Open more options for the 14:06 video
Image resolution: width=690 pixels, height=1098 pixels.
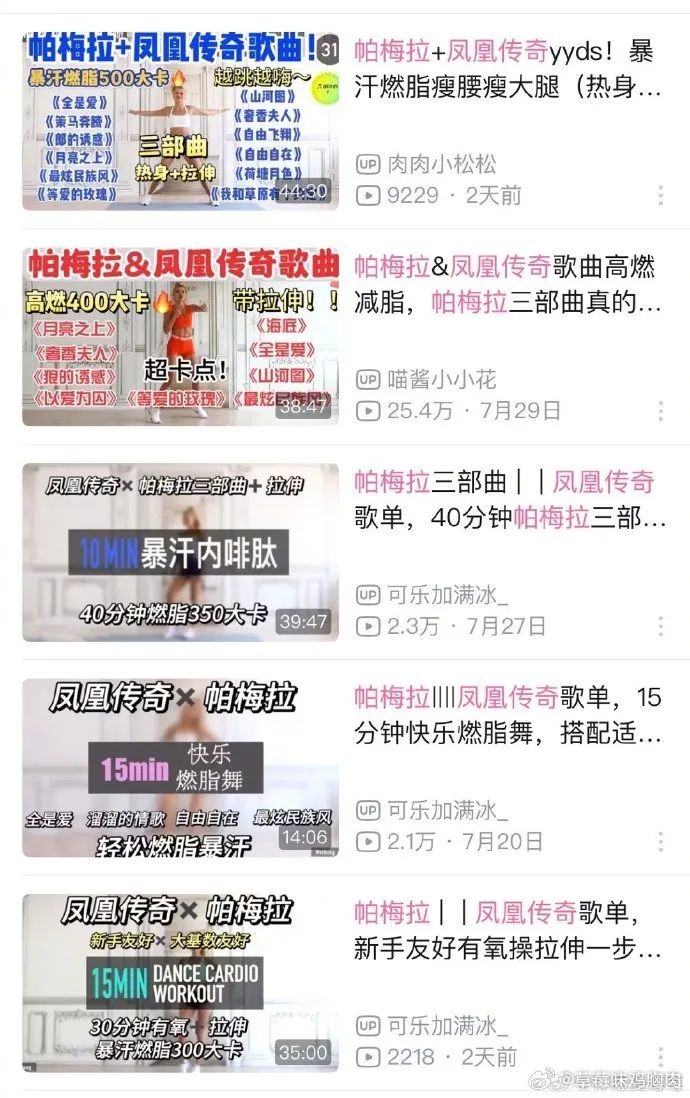pos(661,842)
